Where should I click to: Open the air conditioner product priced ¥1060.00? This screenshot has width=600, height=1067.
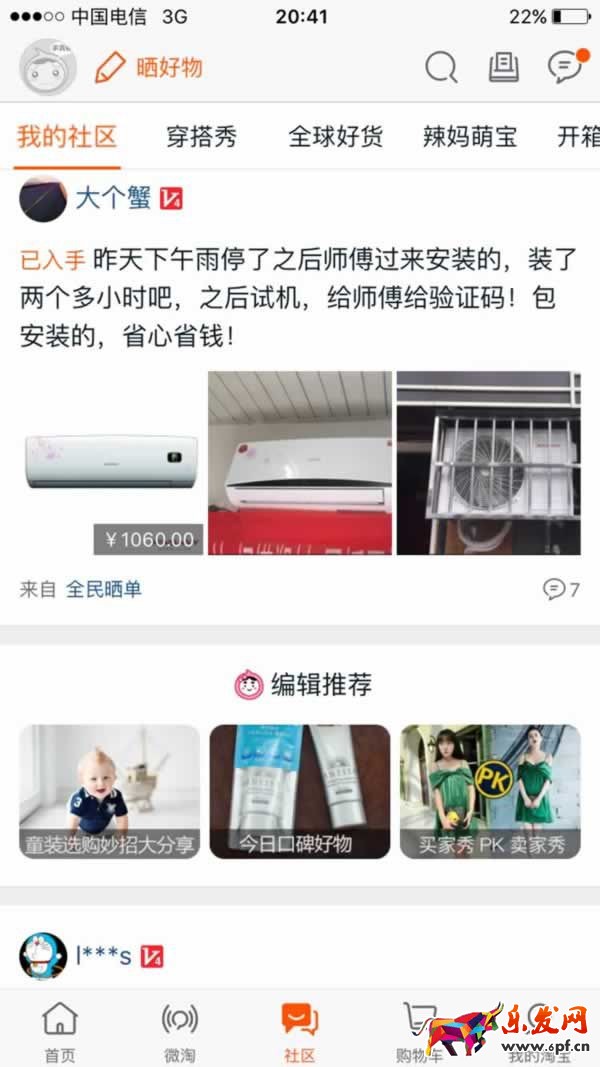coord(110,463)
